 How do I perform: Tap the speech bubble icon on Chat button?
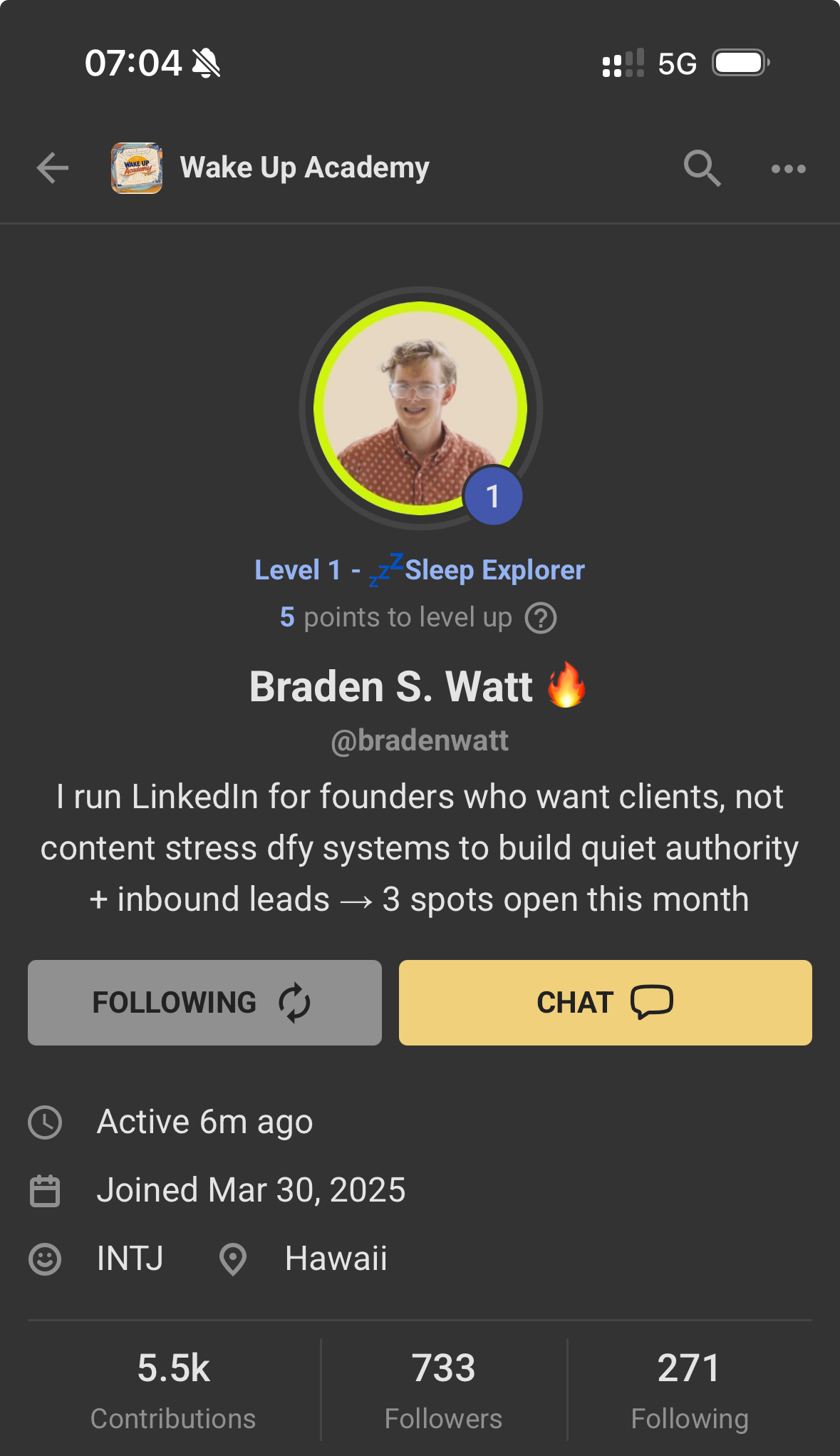pyautogui.click(x=652, y=1001)
